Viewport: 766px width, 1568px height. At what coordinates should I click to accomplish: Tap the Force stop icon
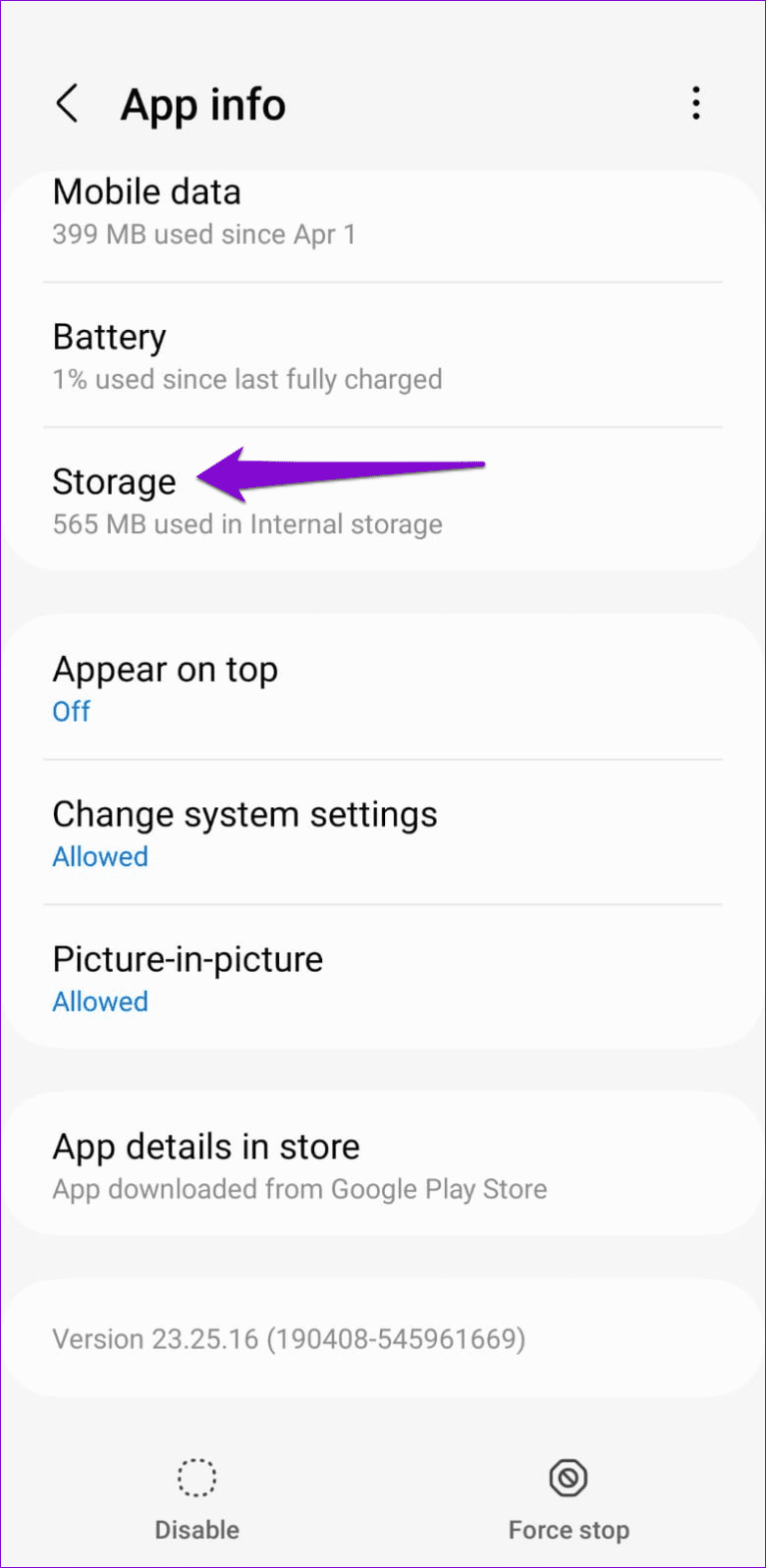tap(568, 1478)
